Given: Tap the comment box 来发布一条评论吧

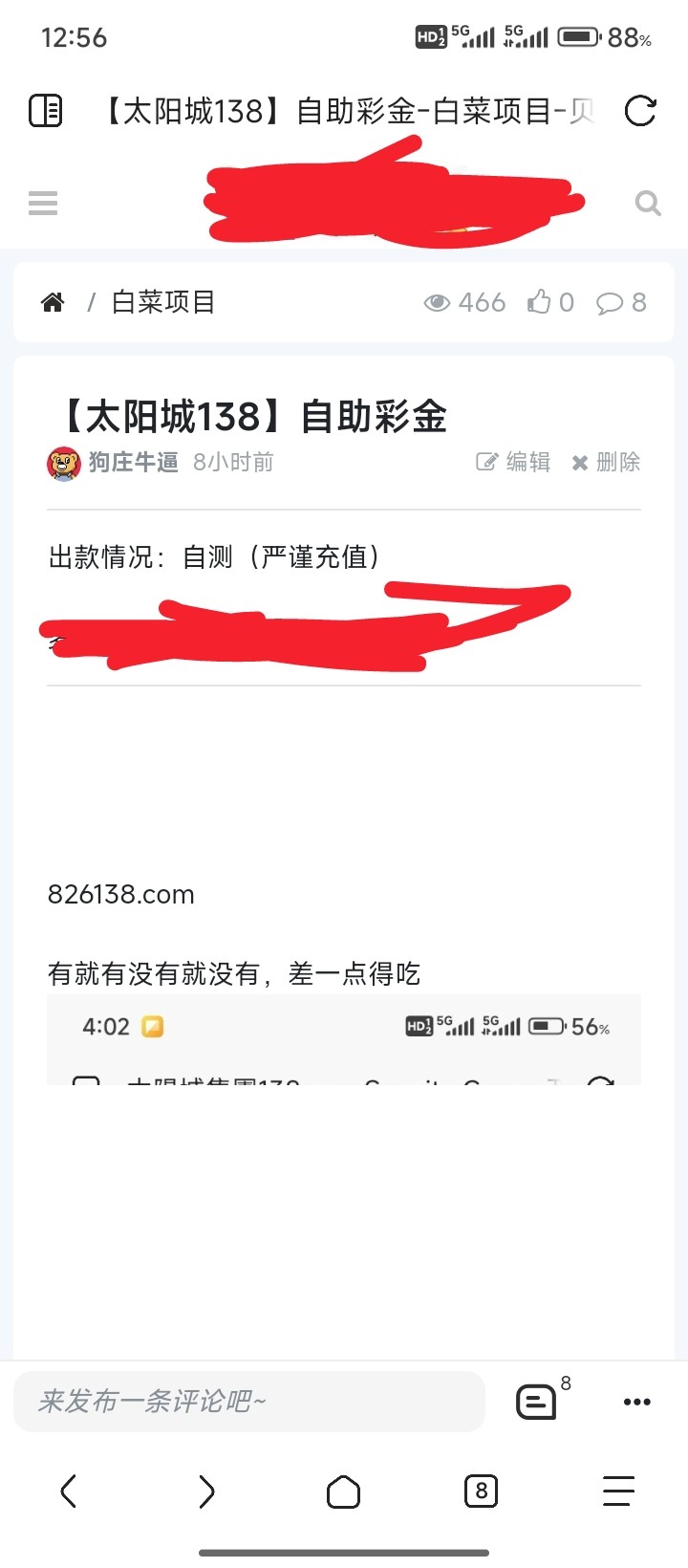Looking at the screenshot, I should 248,1402.
